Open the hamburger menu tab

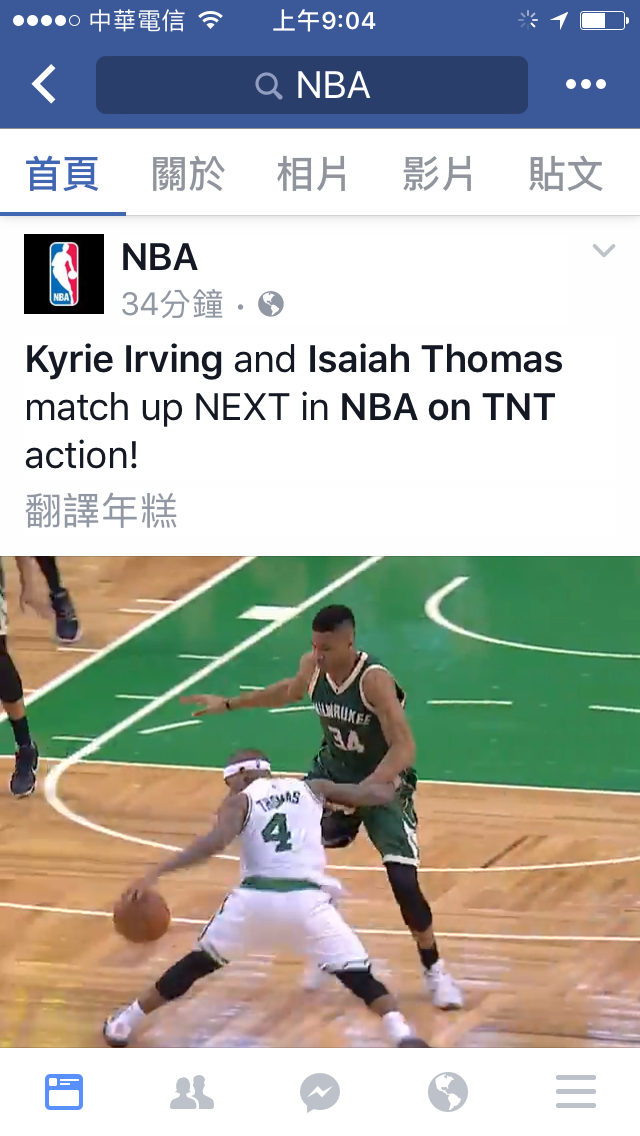[576, 1092]
